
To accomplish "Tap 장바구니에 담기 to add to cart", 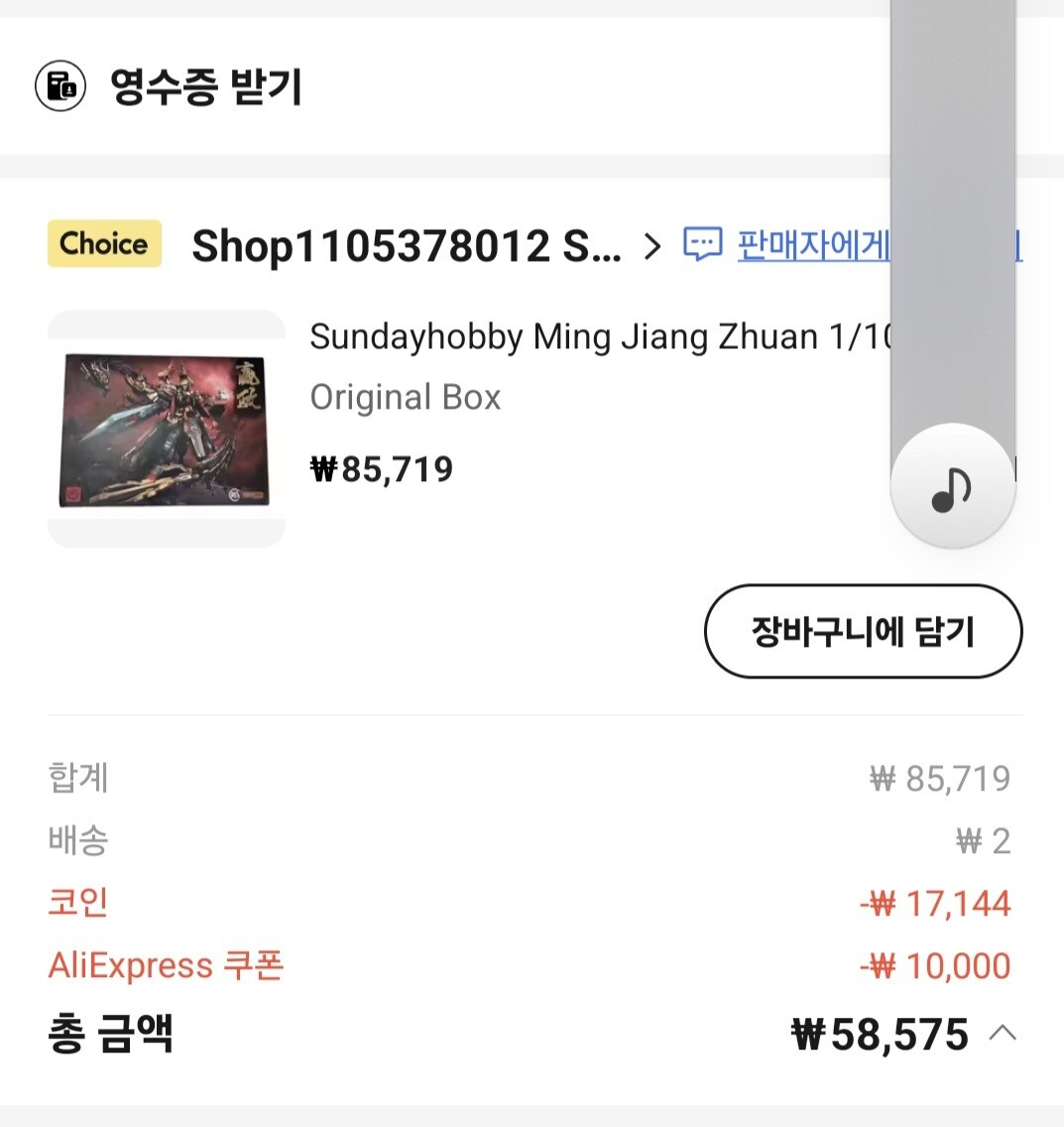I will [x=863, y=631].
